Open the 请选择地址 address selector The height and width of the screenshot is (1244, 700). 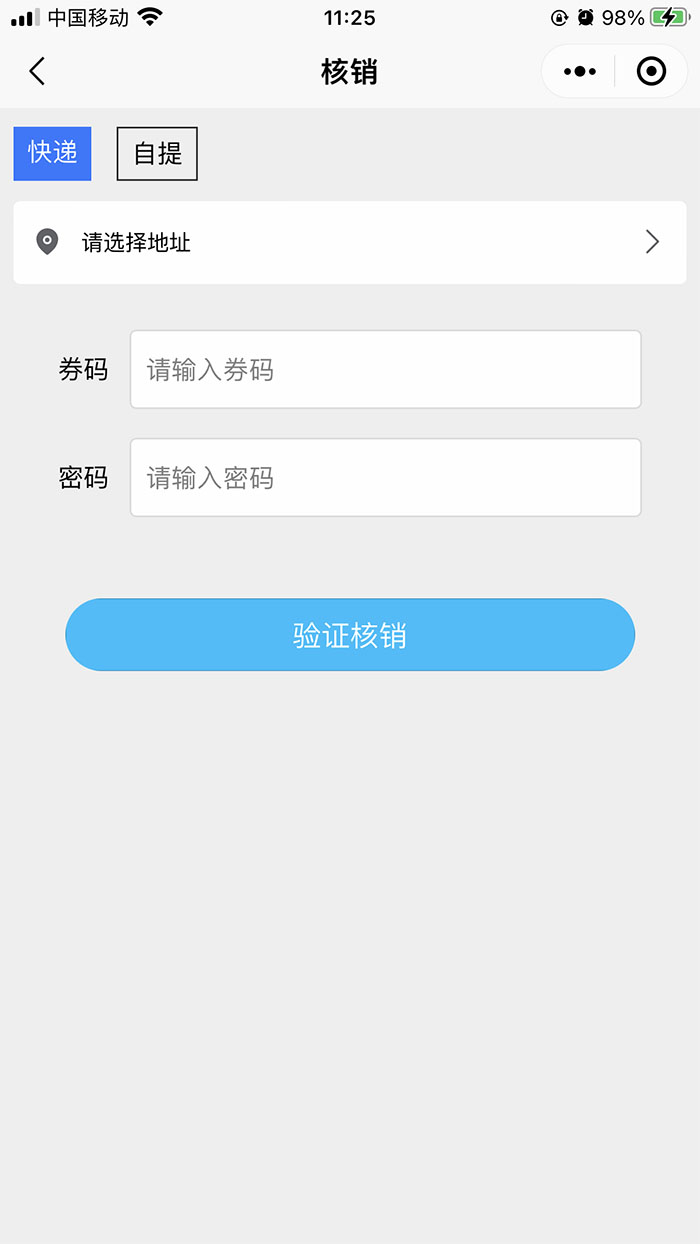[x=350, y=242]
